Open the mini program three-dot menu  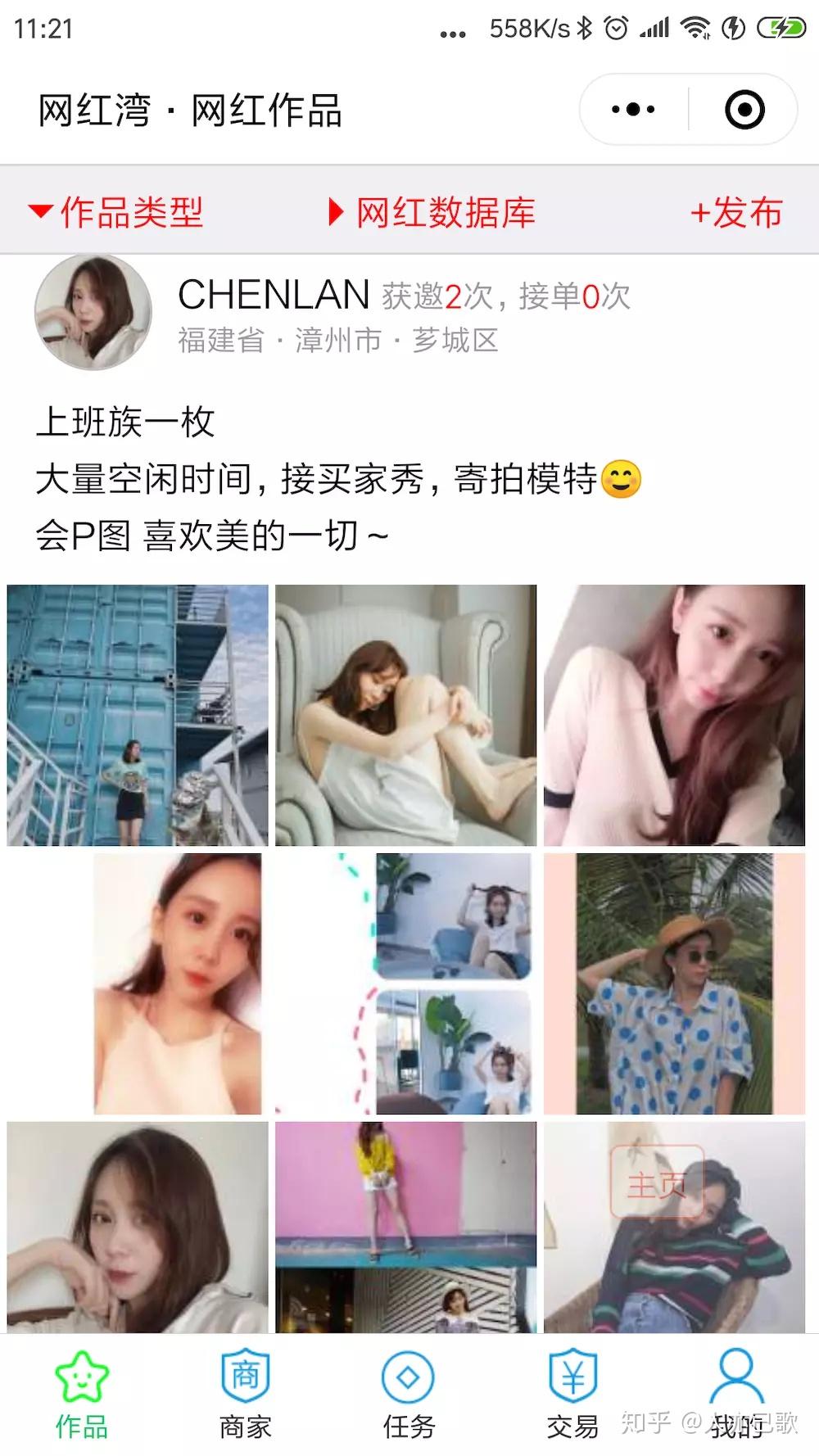pos(633,109)
